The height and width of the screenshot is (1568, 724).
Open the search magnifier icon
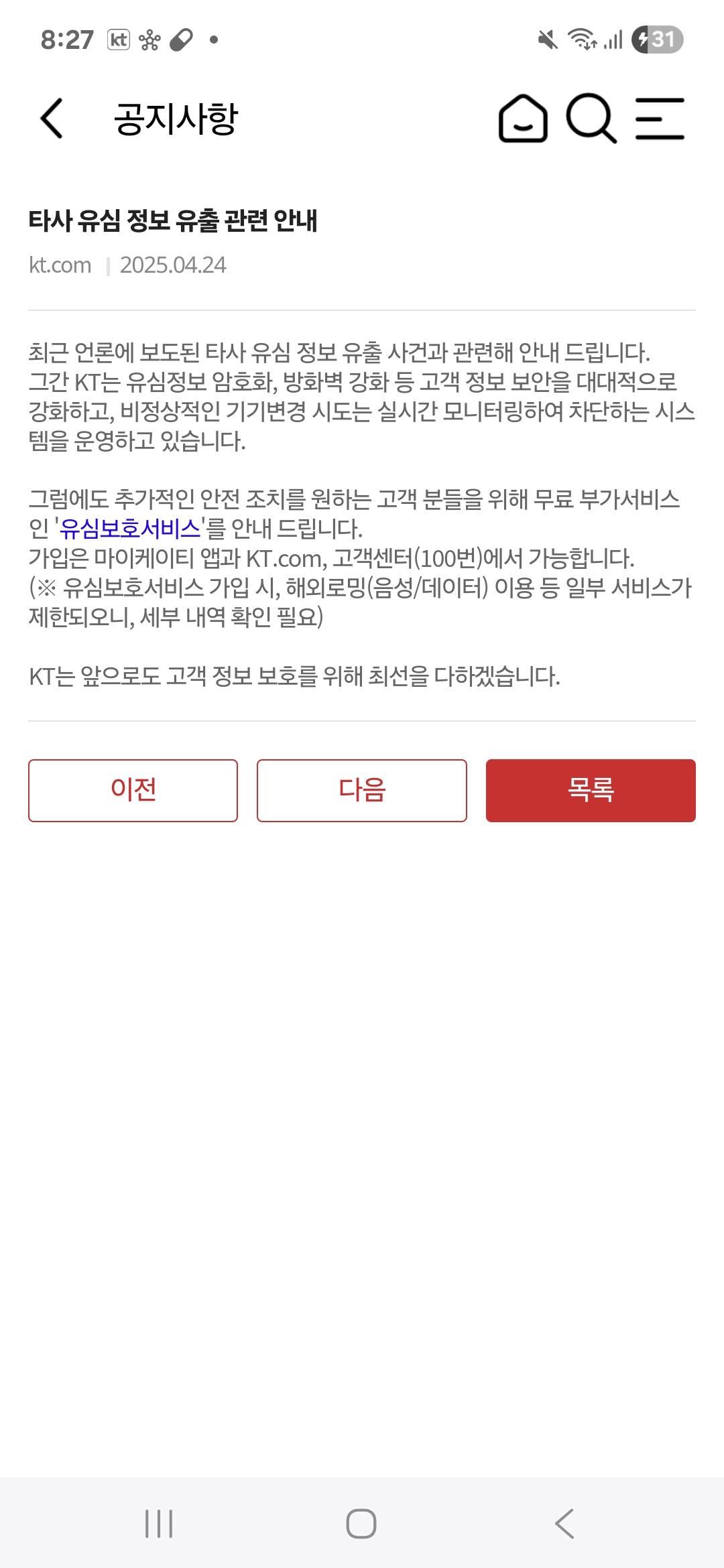[x=591, y=119]
